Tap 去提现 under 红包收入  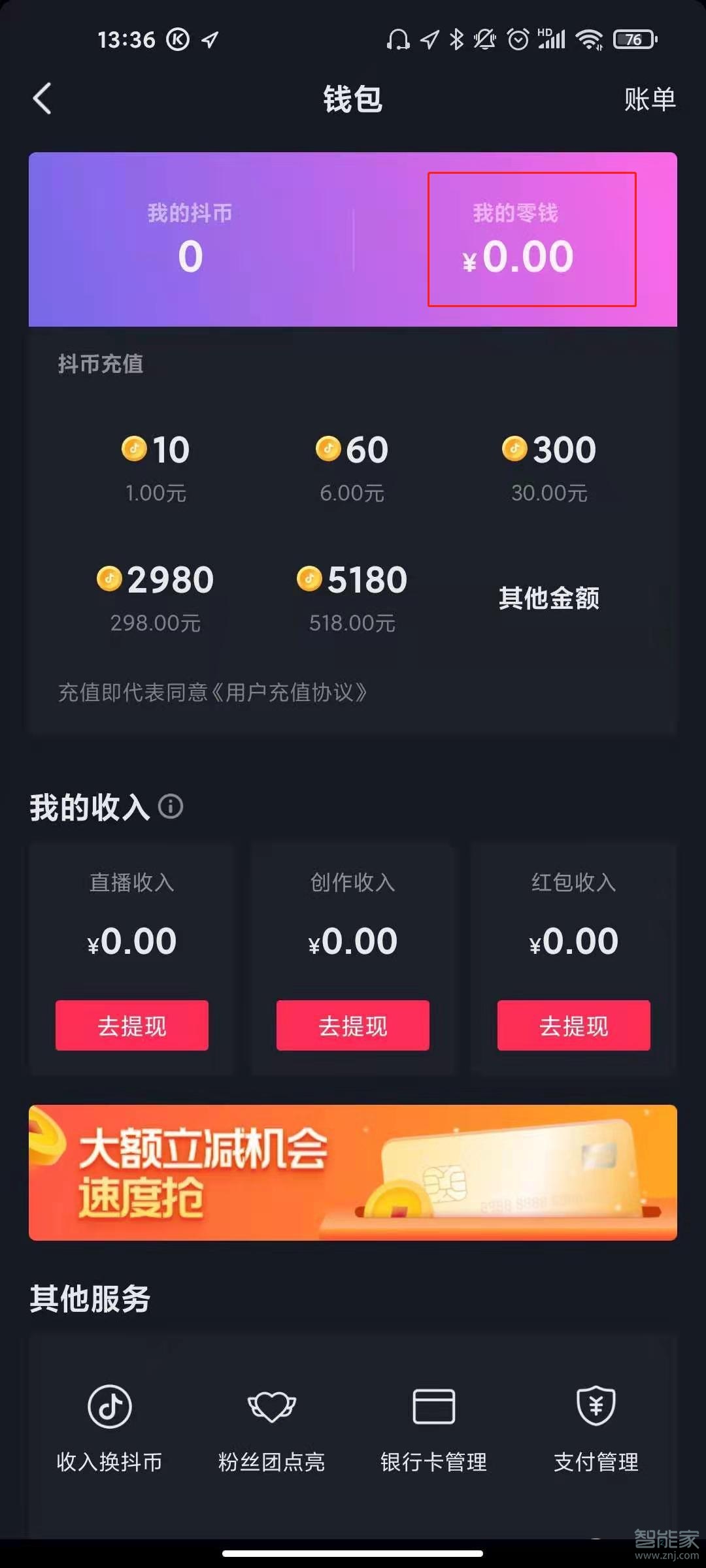tap(574, 1026)
